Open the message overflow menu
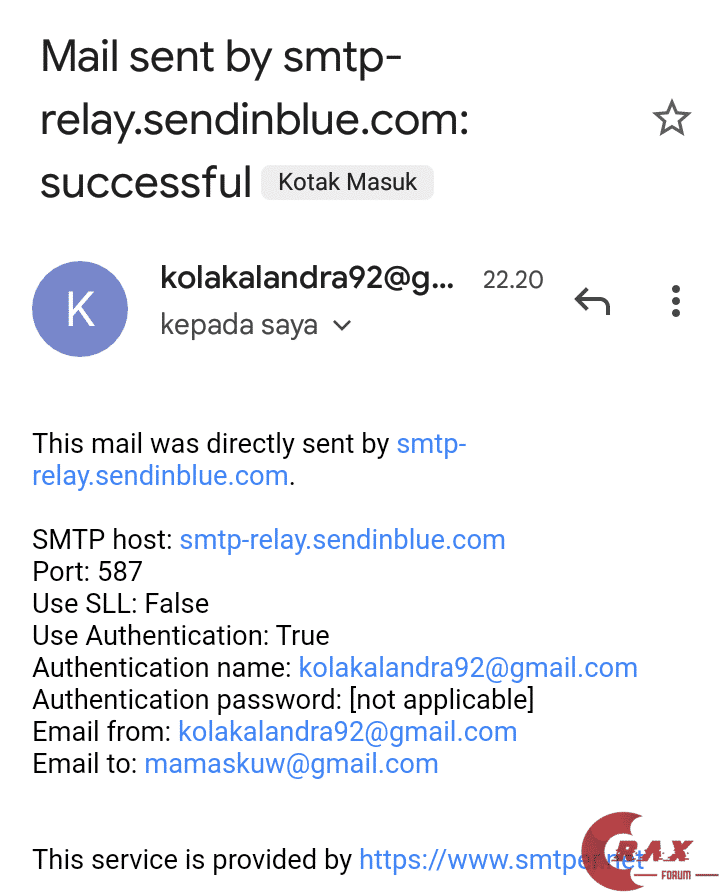Viewport: 720px width, 893px height. pyautogui.click(x=677, y=300)
